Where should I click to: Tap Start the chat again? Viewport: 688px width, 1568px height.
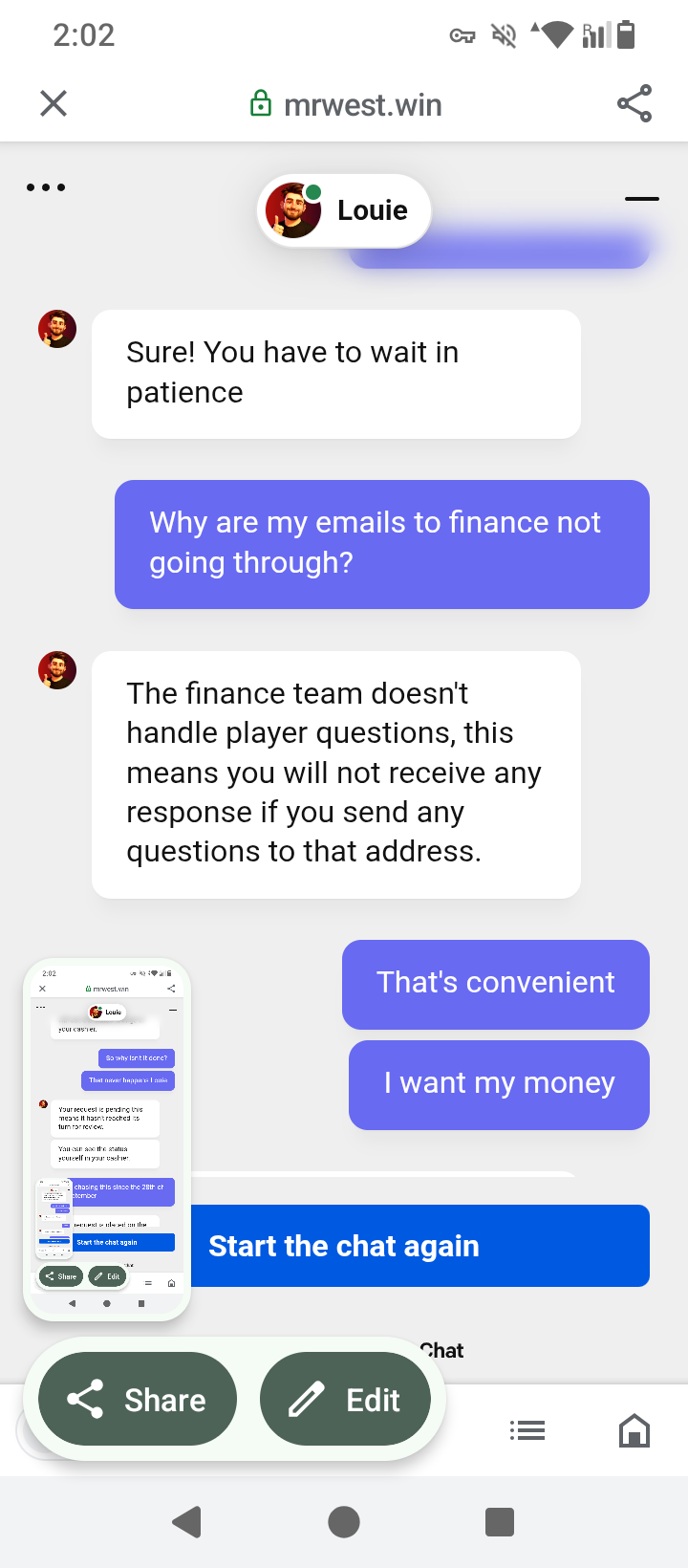pyautogui.click(x=420, y=1246)
